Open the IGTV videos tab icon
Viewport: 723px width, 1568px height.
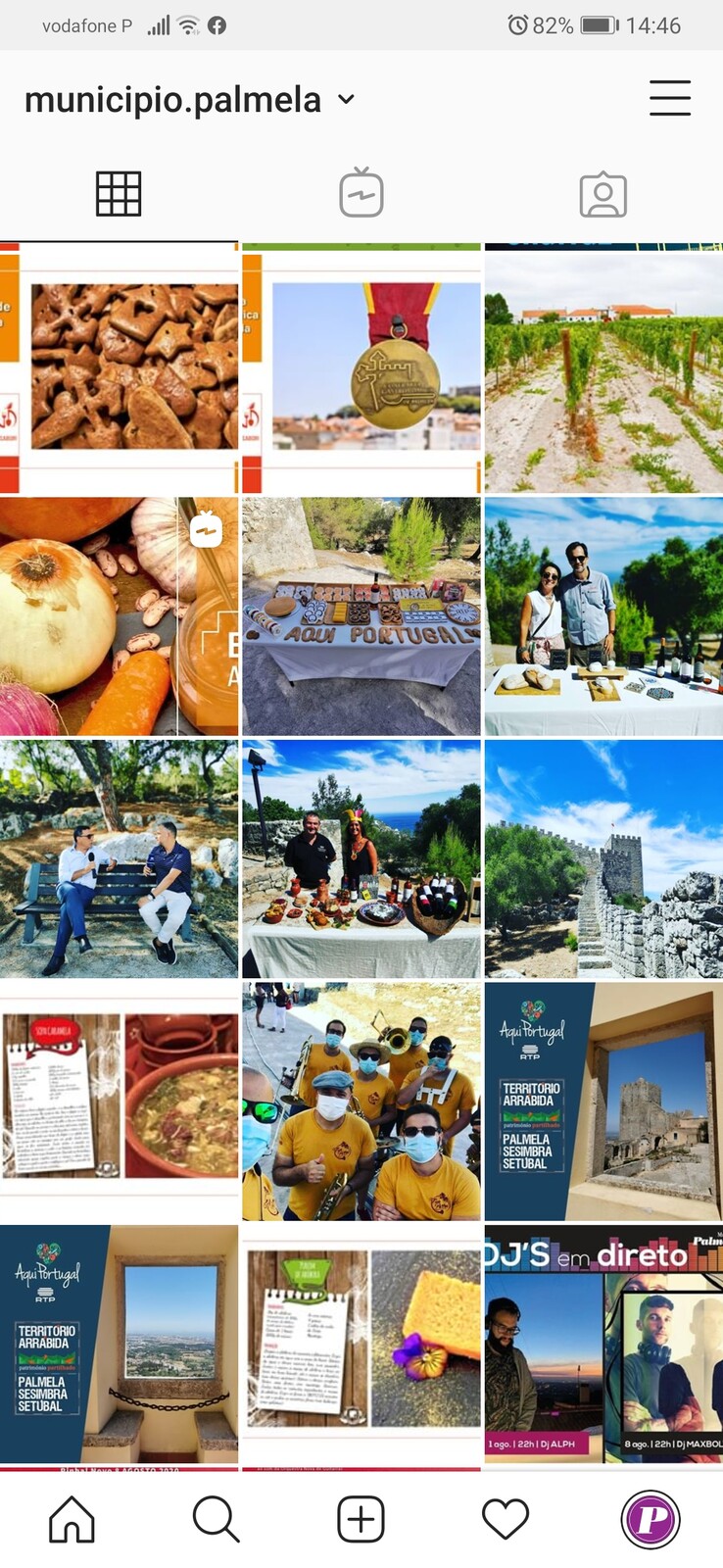(361, 194)
